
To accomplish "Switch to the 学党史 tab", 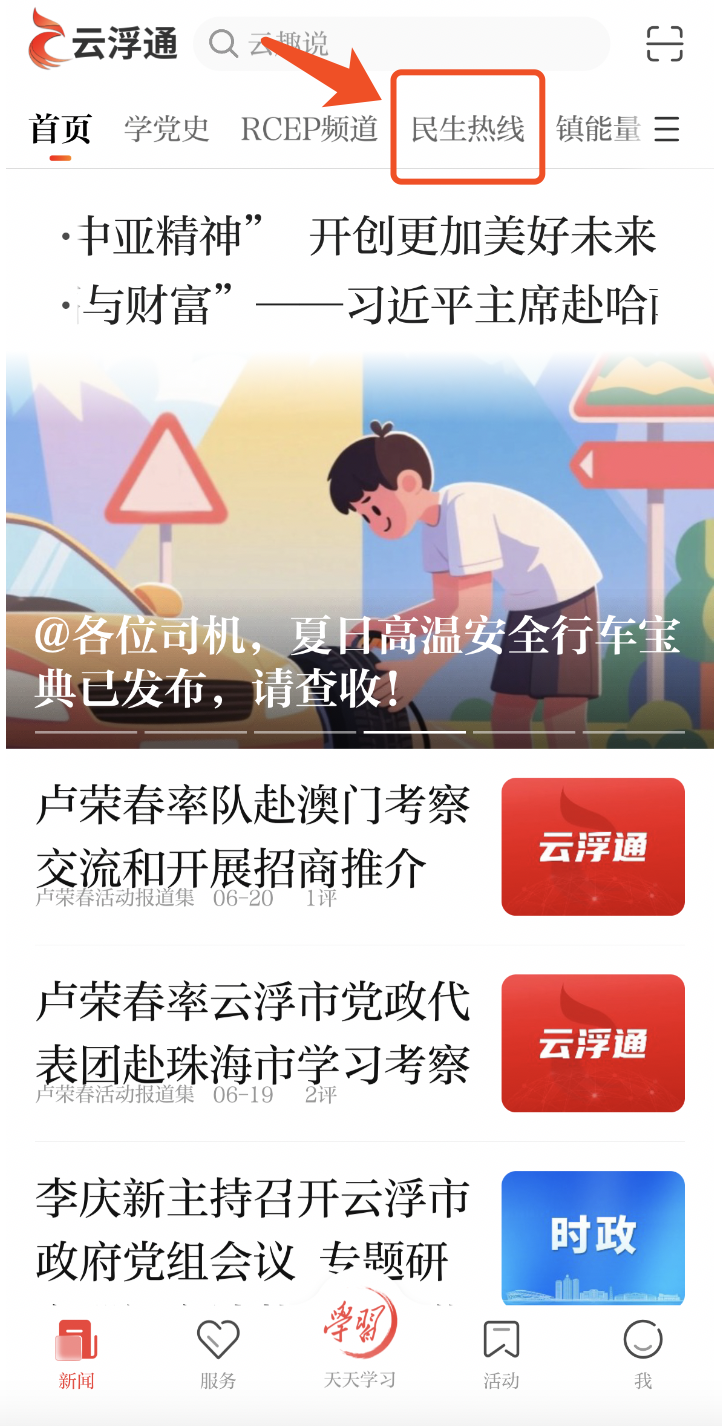I will coord(167,129).
